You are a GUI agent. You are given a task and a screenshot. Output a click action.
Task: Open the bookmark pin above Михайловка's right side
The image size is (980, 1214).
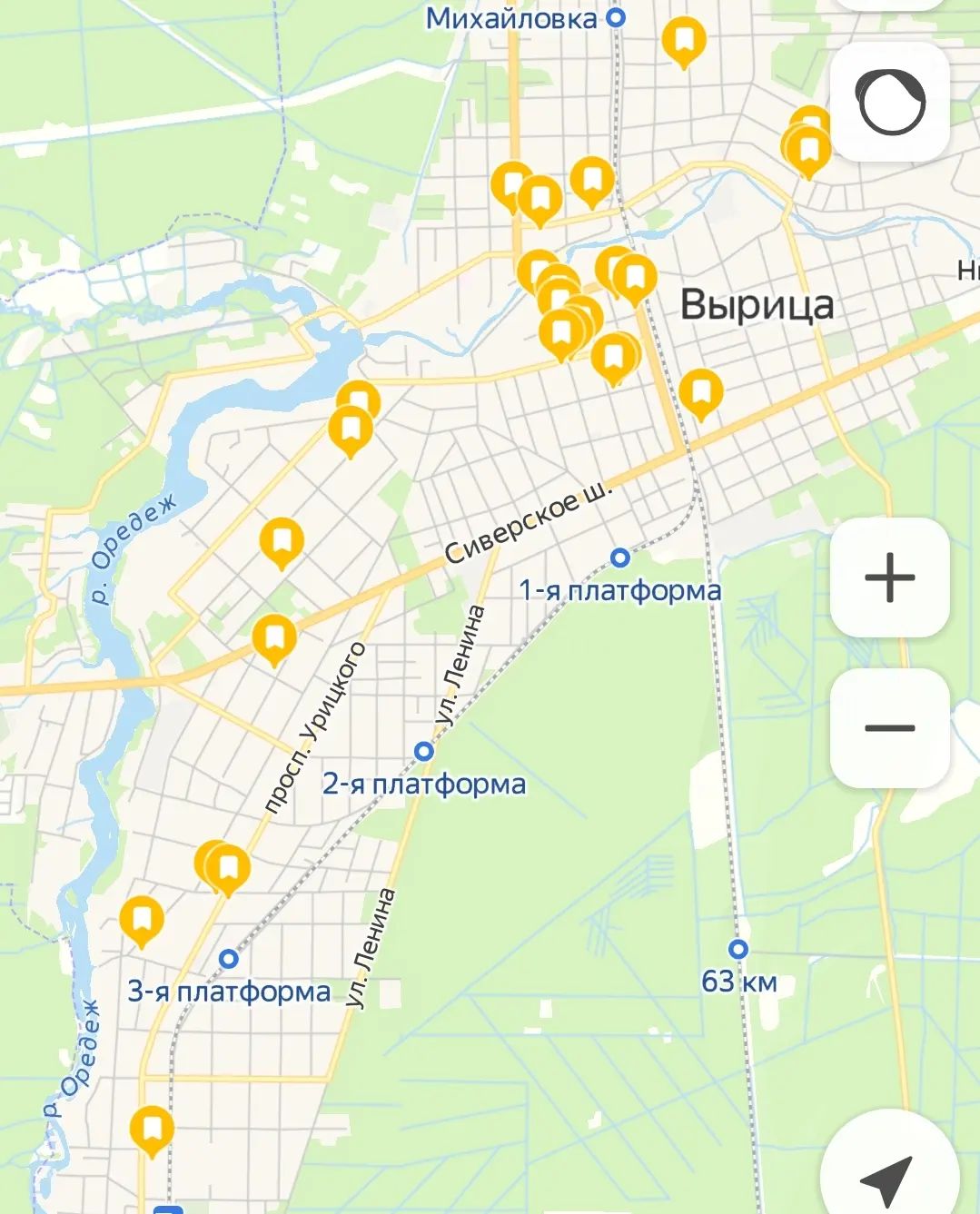684,40
